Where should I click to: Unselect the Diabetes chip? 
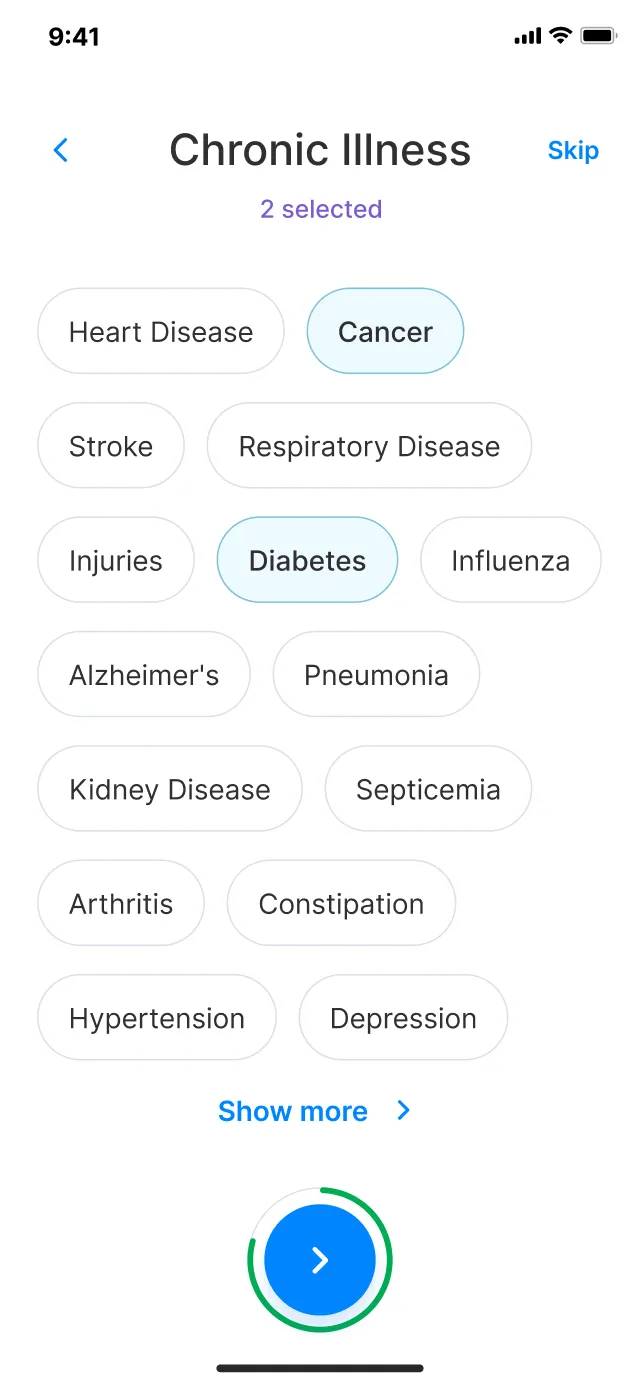click(307, 560)
